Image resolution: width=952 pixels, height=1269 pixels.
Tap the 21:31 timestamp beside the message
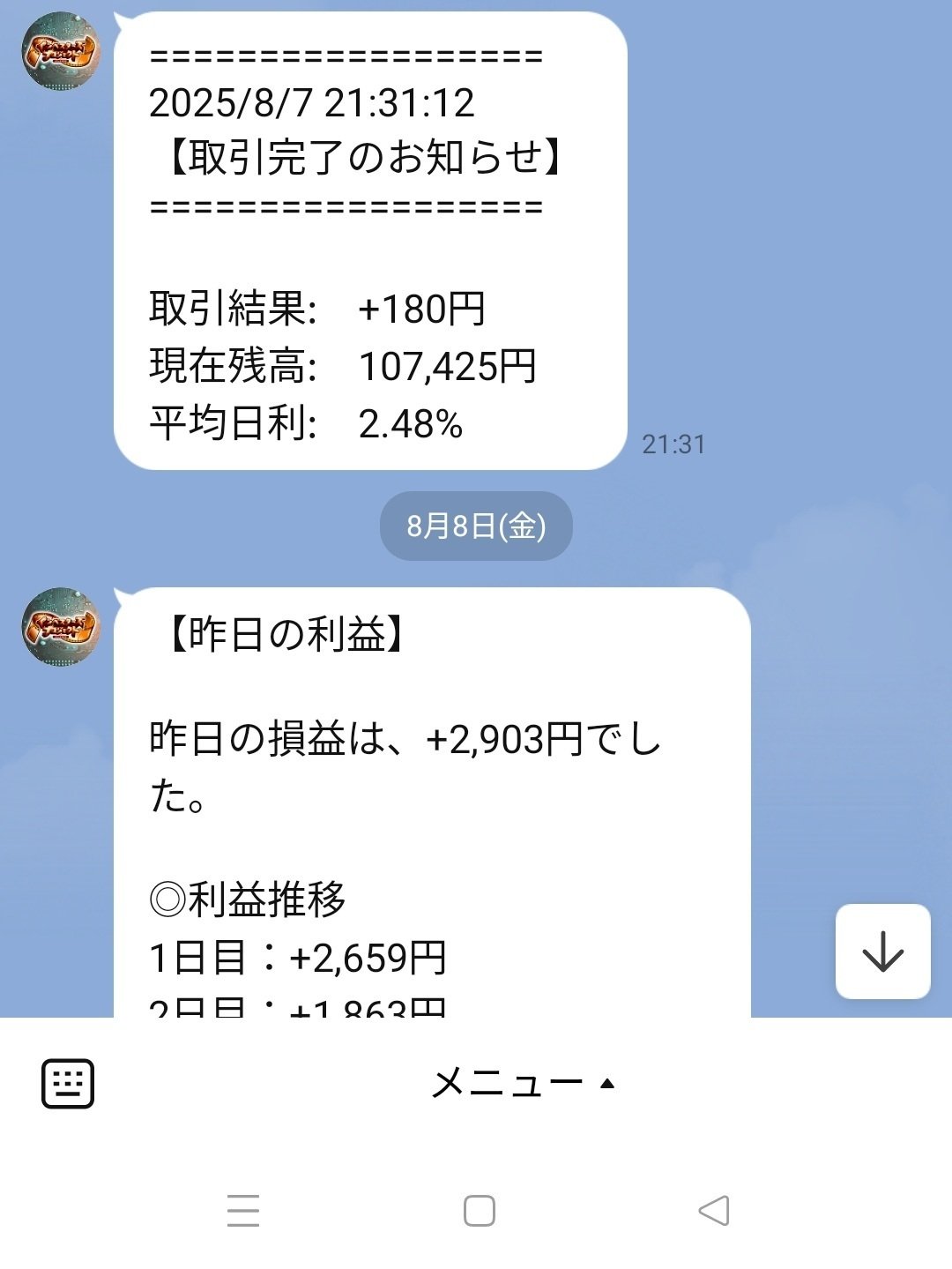[672, 445]
